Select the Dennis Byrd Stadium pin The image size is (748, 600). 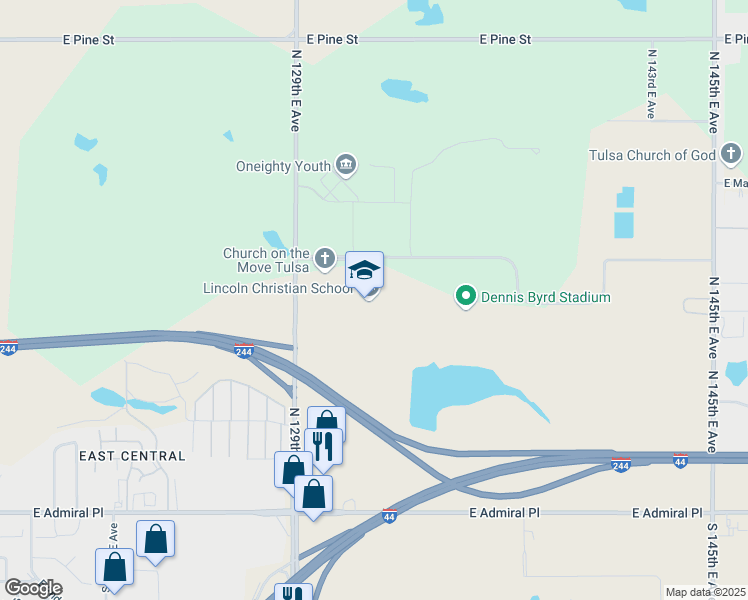(465, 296)
